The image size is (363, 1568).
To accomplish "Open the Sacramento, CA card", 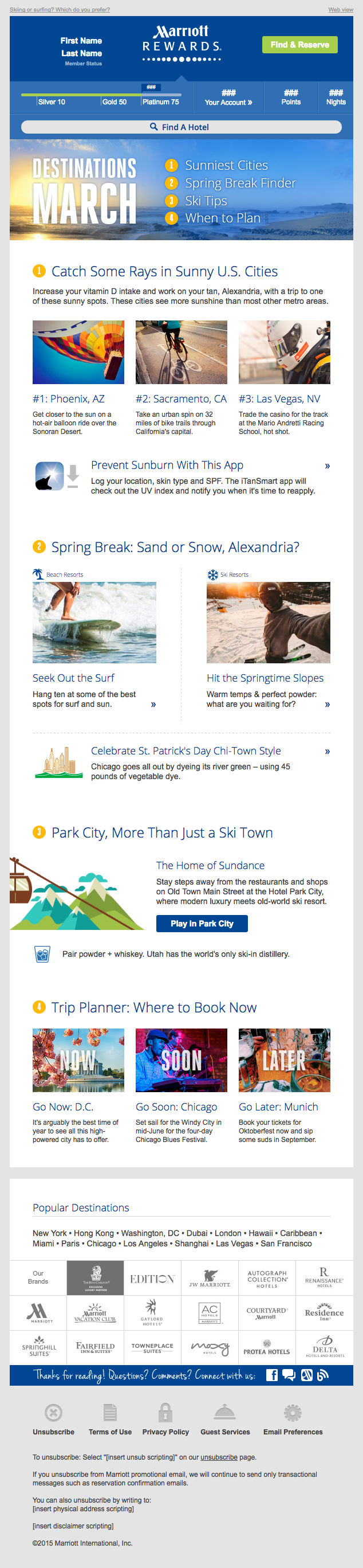I will (x=180, y=398).
